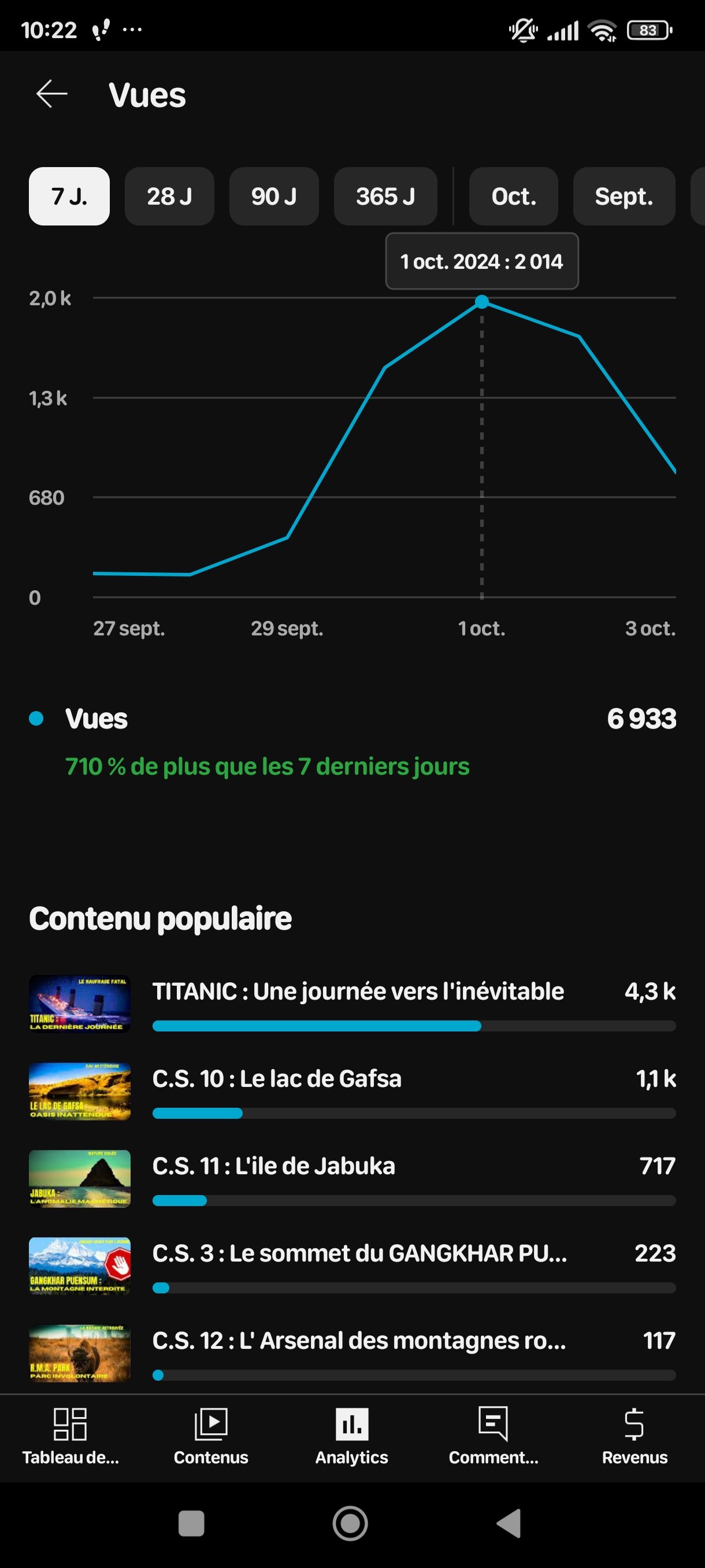Viewport: 705px width, 1568px height.
Task: Go back from the Vues screen
Action: pos(51,94)
